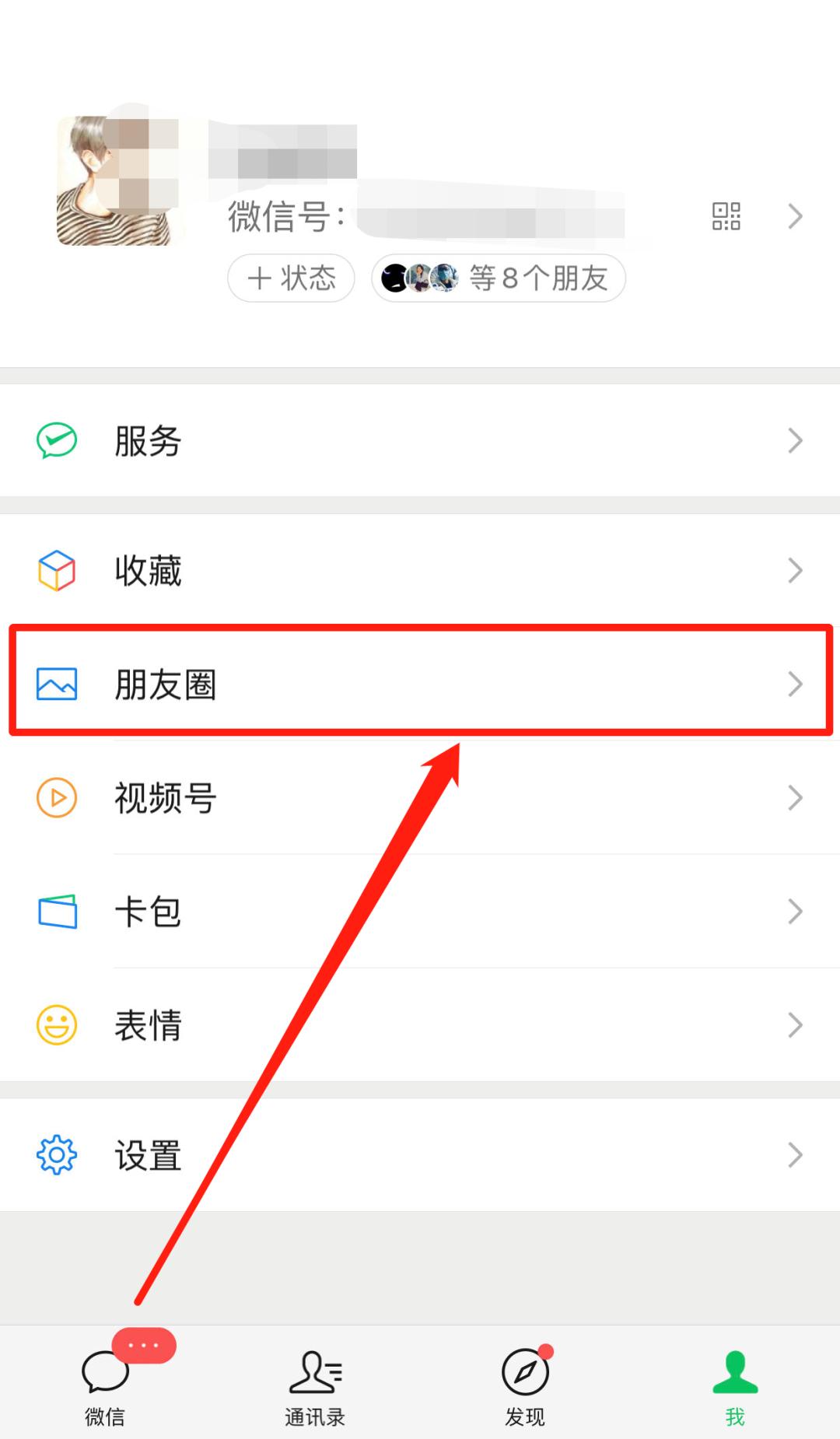Screen dimensions: 840x1439
Task: Expand the 朋友圈 row chevron
Action: point(795,684)
